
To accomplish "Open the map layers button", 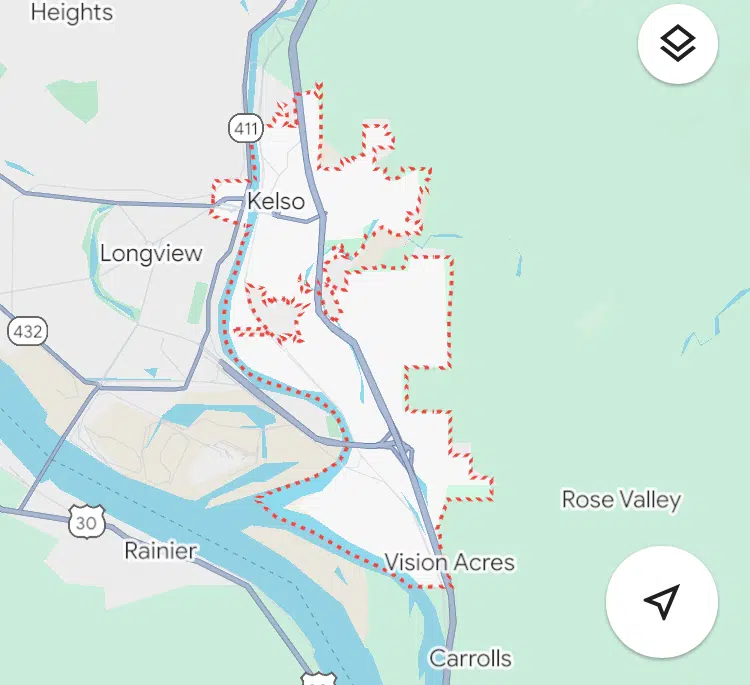I will pos(678,42).
